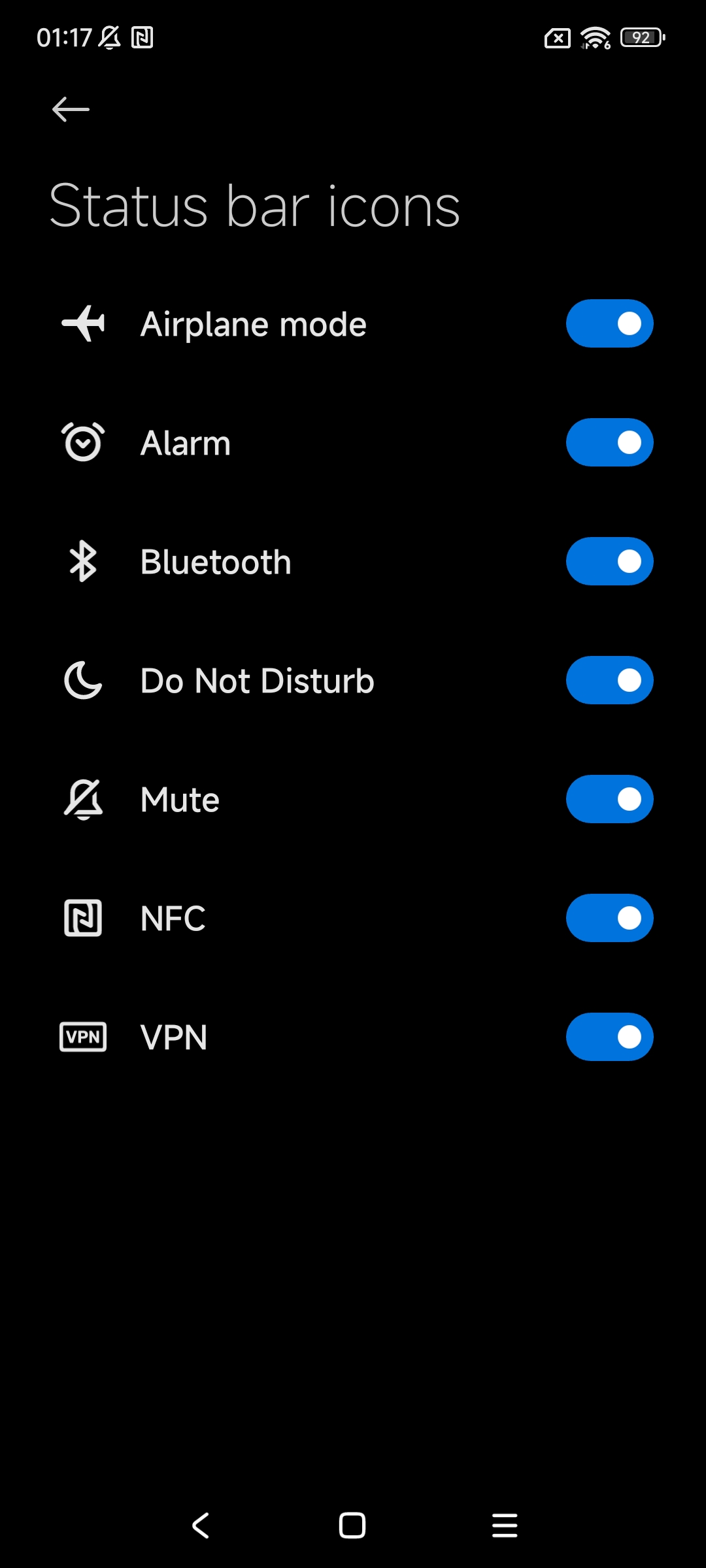
Task: Switch off the Do Not Disturb icon
Action: (x=609, y=680)
